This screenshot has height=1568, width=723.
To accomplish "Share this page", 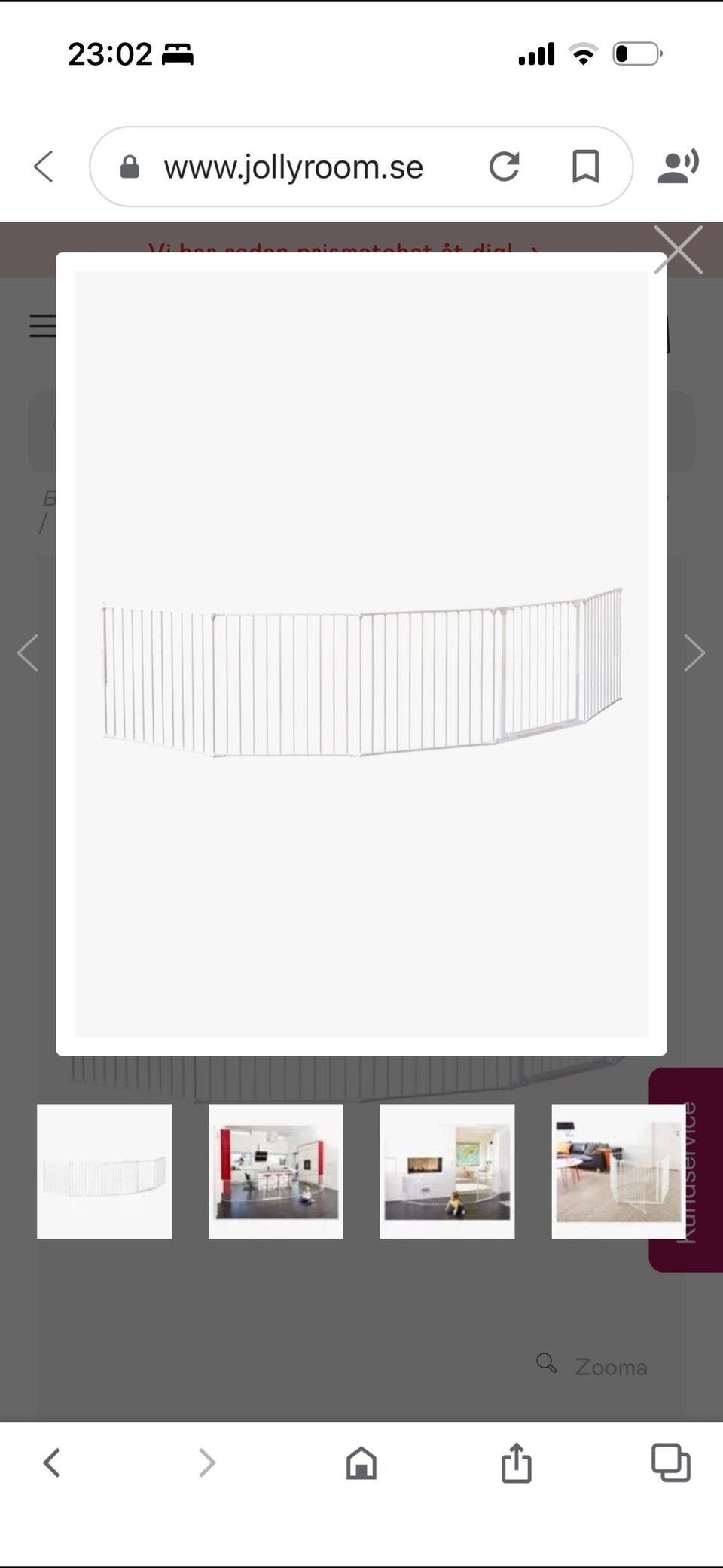I will coord(517,1463).
